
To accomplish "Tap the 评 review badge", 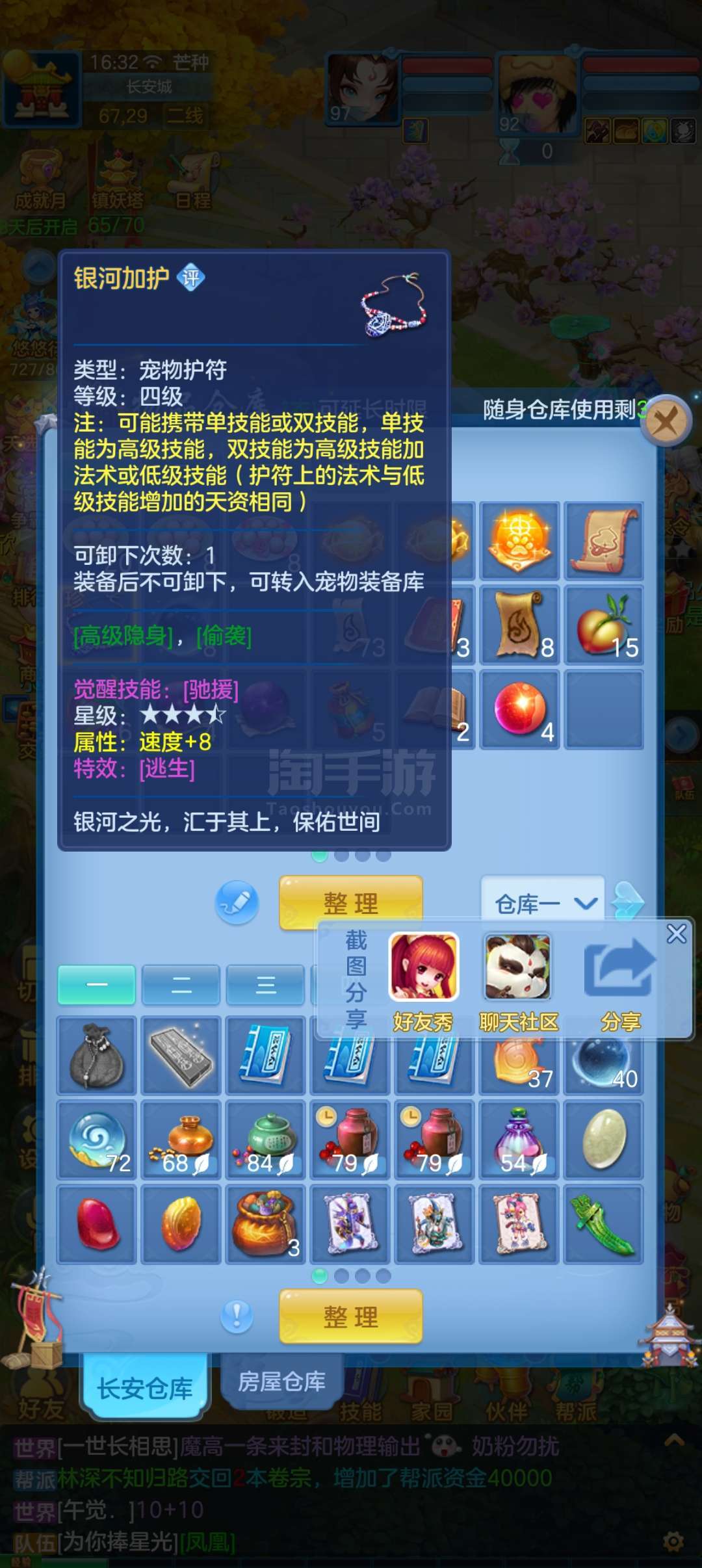I will (191, 278).
